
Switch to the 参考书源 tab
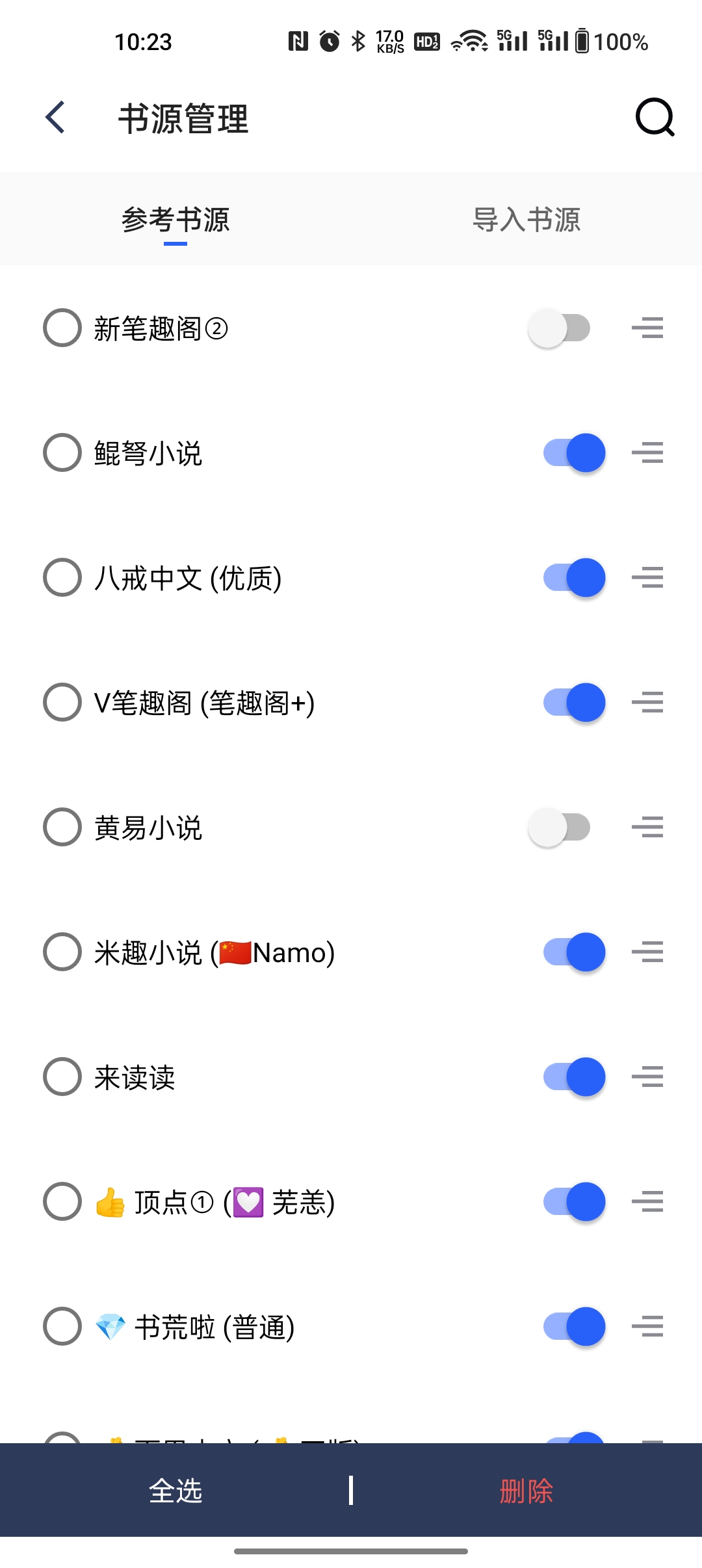[x=175, y=221]
